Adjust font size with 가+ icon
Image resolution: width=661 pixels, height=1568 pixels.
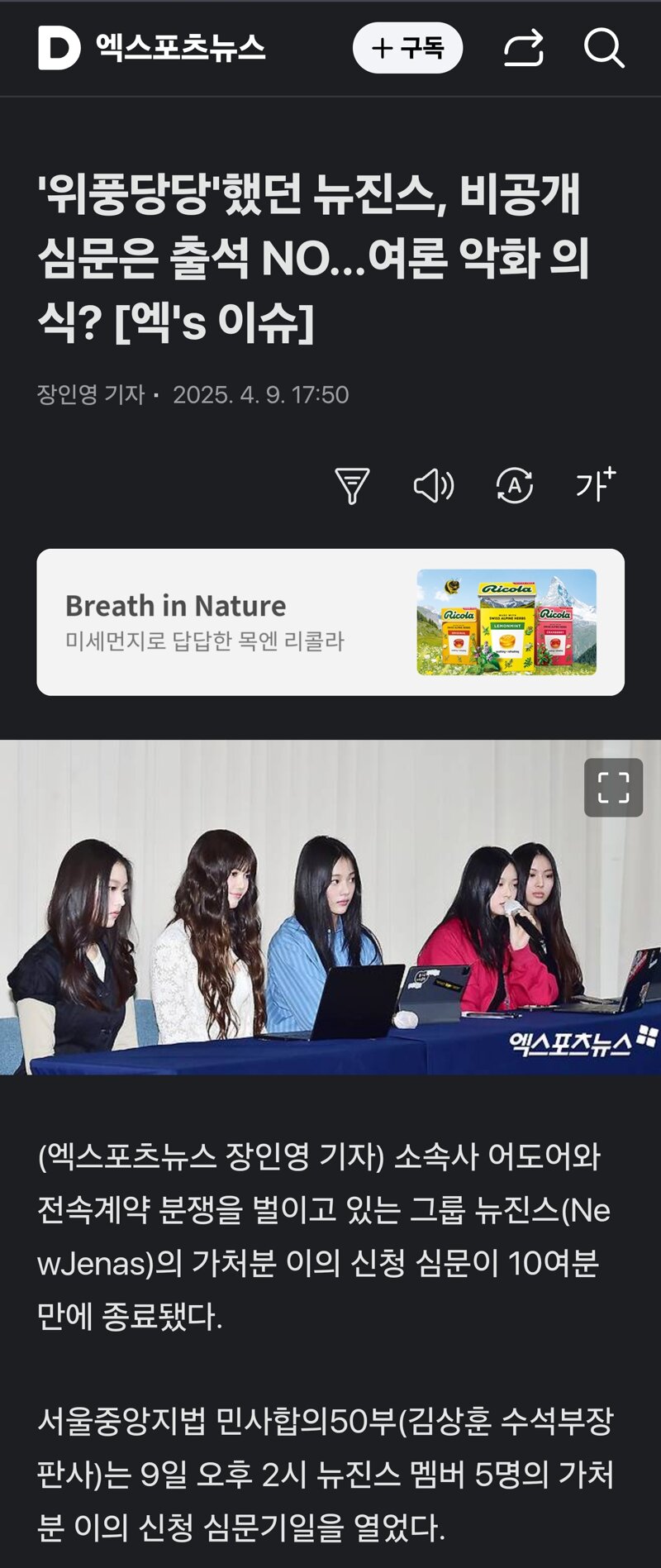point(596,485)
